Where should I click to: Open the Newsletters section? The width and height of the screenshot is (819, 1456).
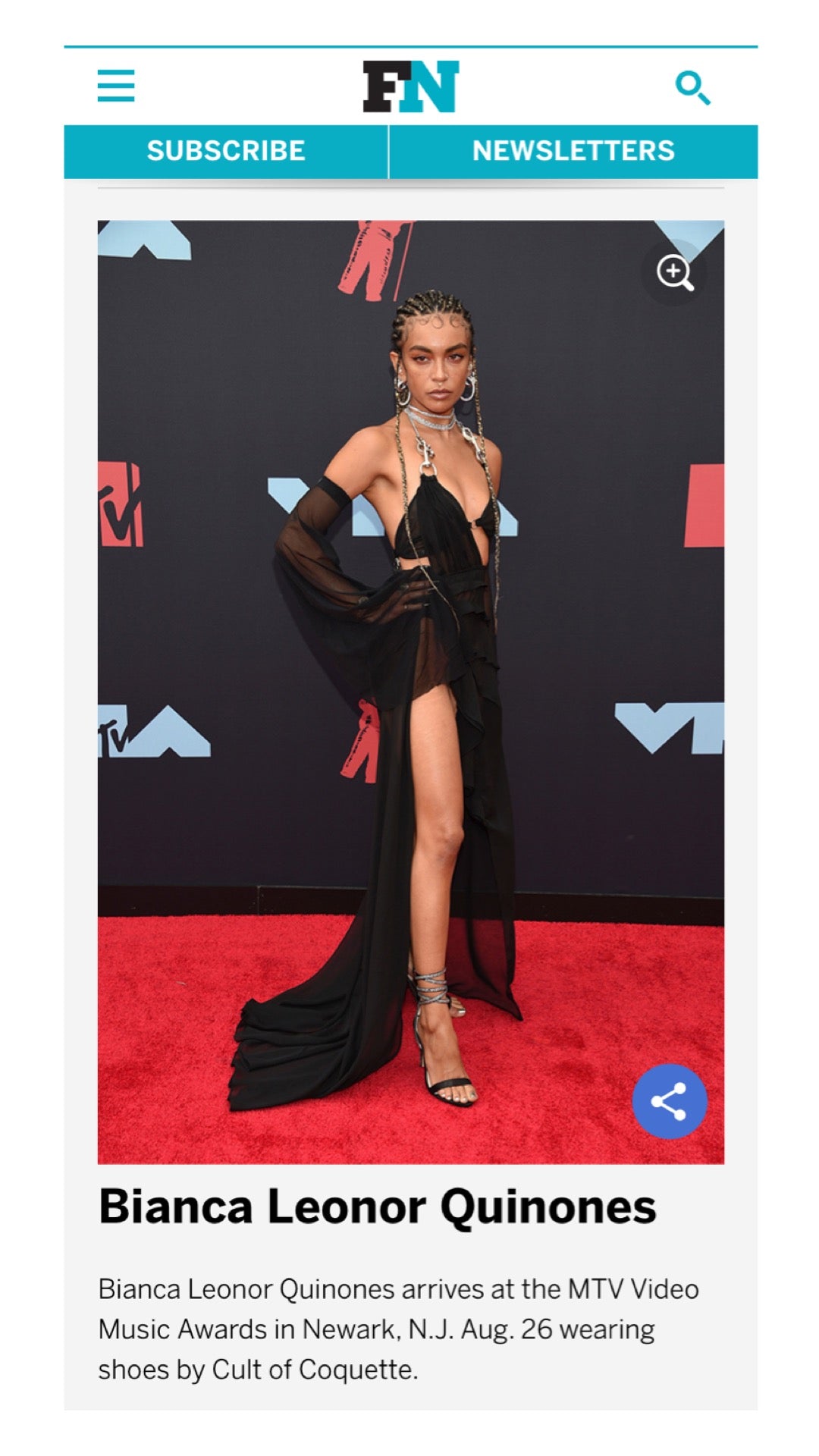pos(573,151)
